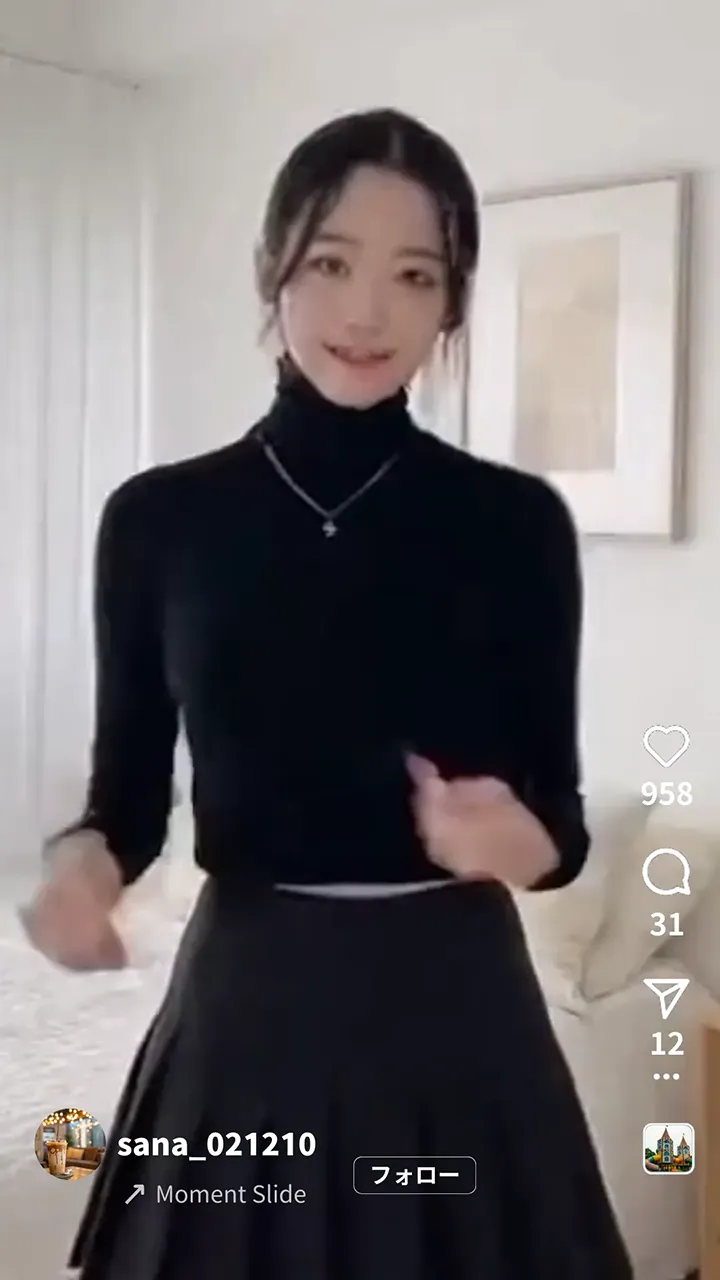Open the sana_021210 username
Image resolution: width=720 pixels, height=1280 pixels.
216,1144
